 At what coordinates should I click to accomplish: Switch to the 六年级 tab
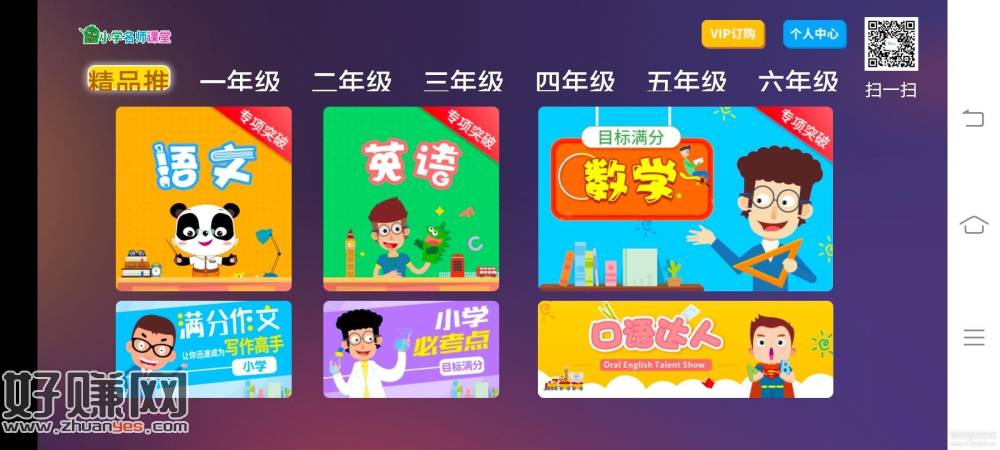798,82
